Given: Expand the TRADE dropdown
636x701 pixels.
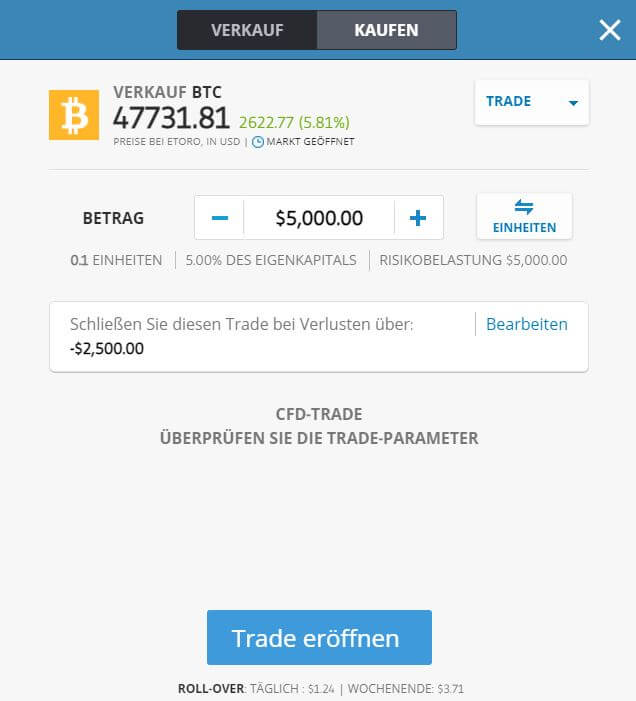Looking at the screenshot, I should 531,102.
